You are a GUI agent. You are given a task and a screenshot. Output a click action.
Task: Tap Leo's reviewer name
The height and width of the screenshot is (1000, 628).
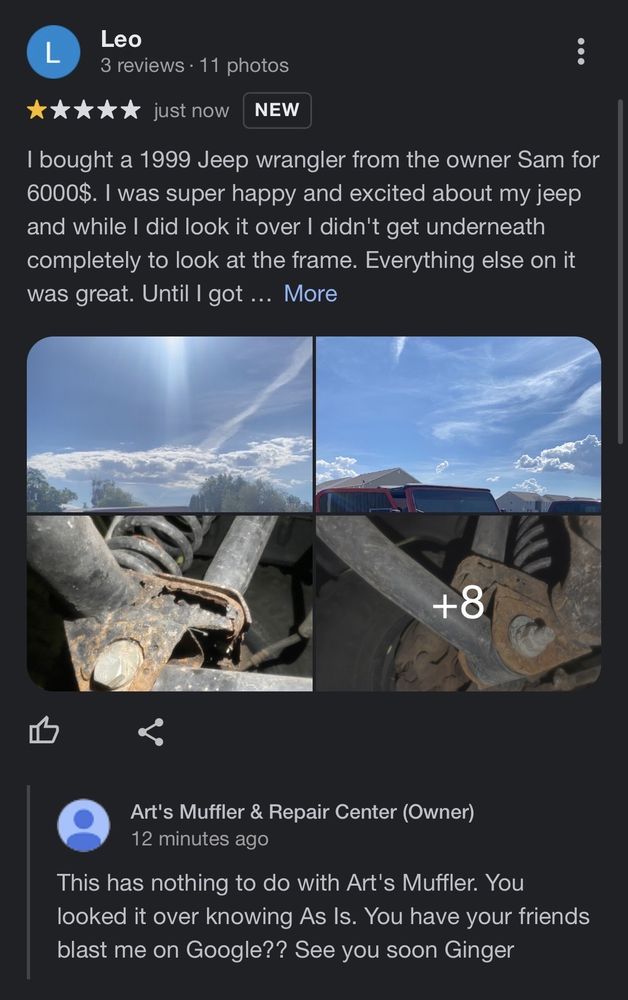[121, 39]
